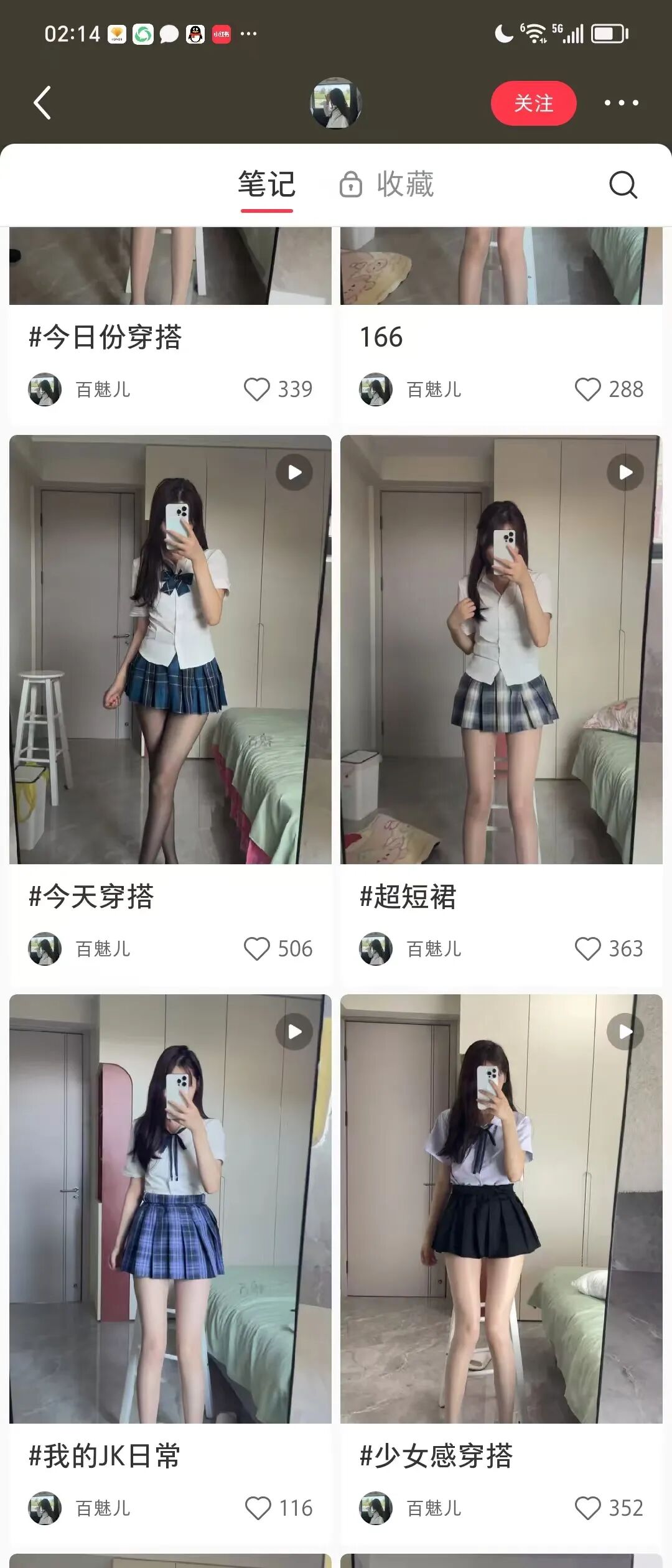
Task: Toggle like on the 166 note
Action: 587,390
